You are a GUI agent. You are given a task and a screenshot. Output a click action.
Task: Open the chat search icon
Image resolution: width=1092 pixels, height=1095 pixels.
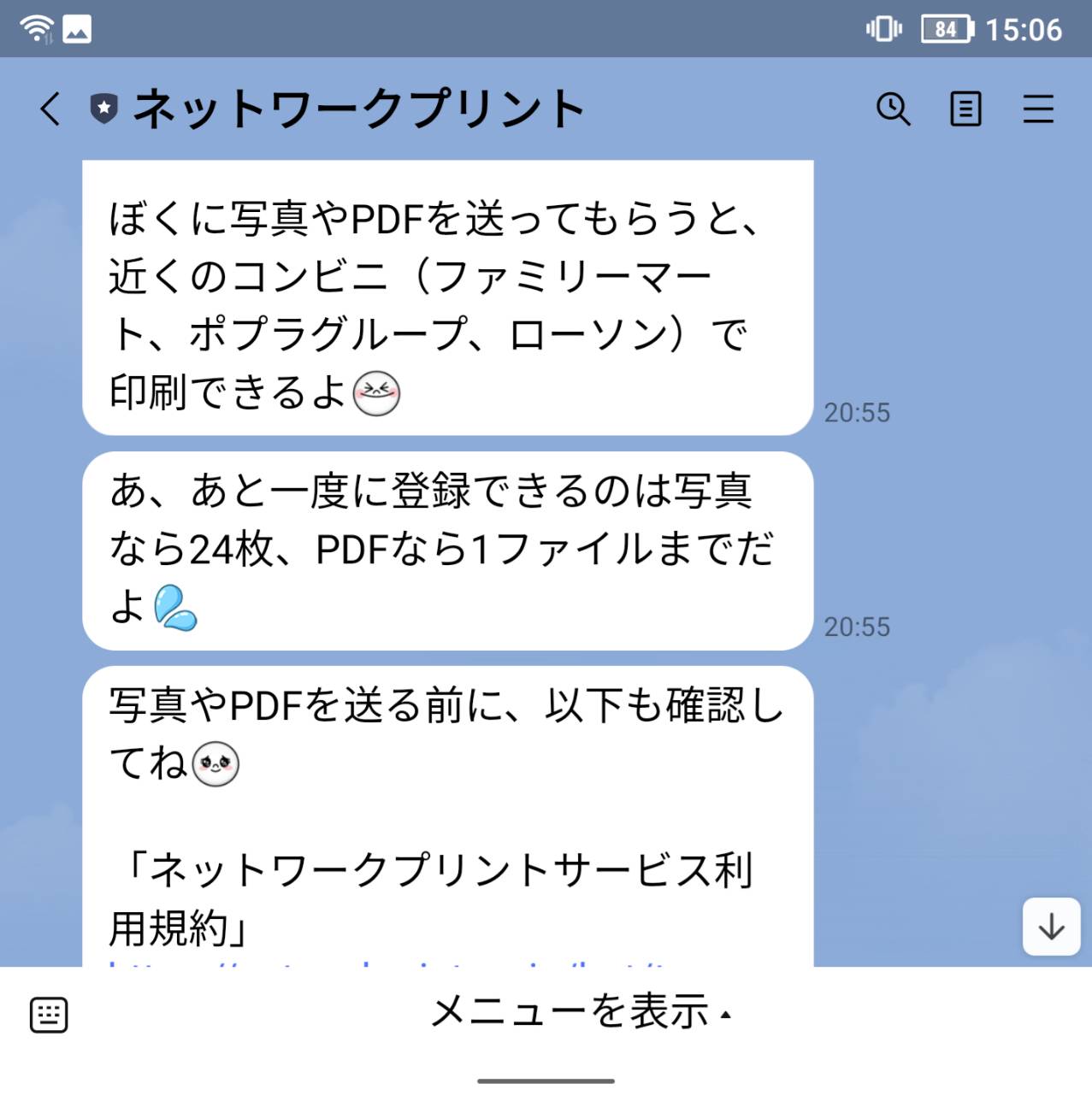893,109
